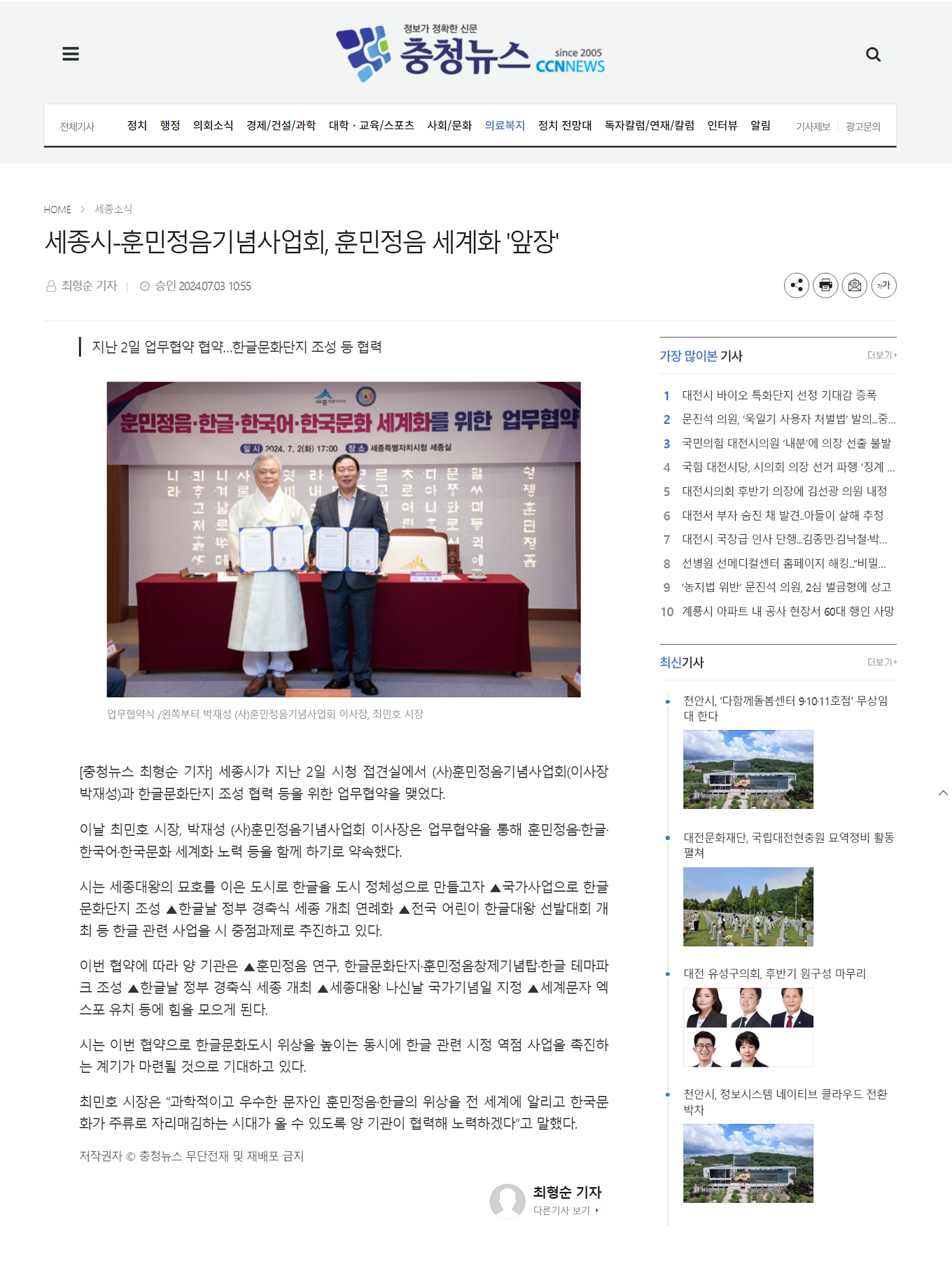Viewport: 952px width, 1264px height.
Task: View more of 최신기사
Action: tap(881, 662)
